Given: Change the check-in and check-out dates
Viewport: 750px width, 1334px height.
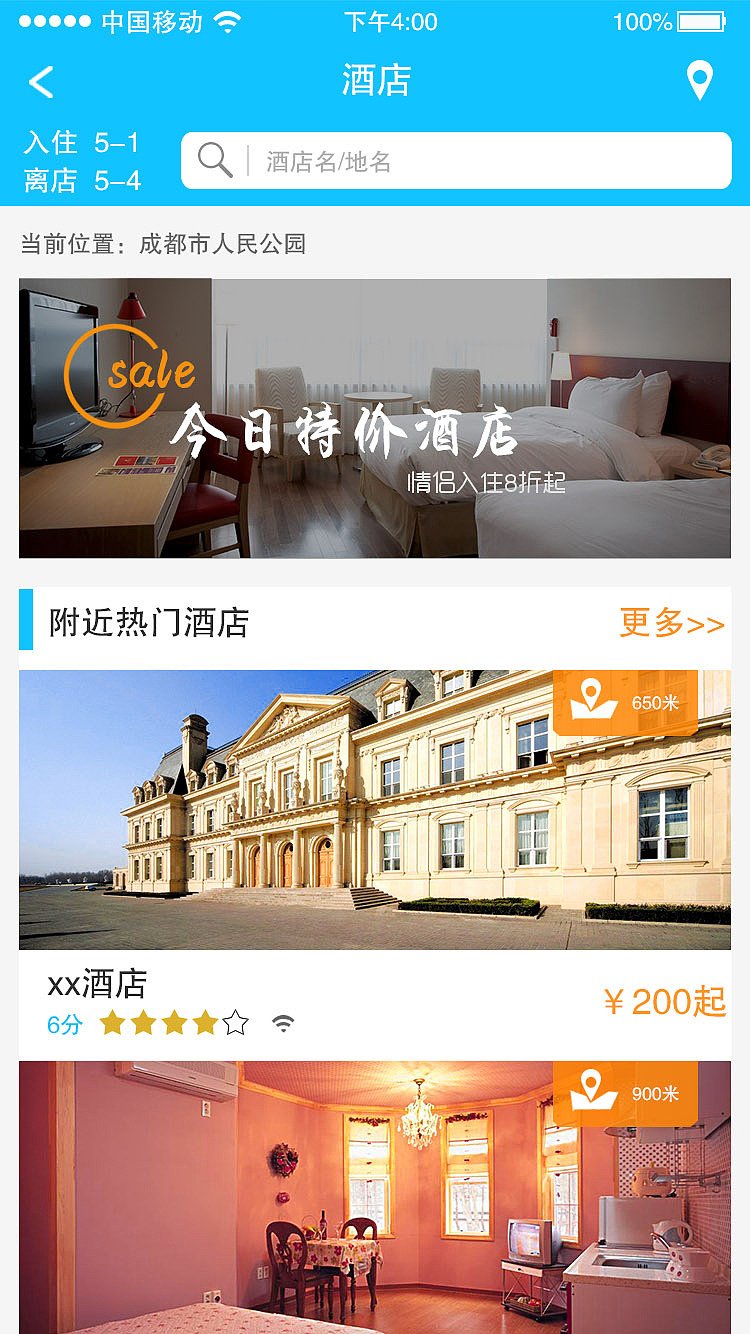Looking at the screenshot, I should pos(83,161).
